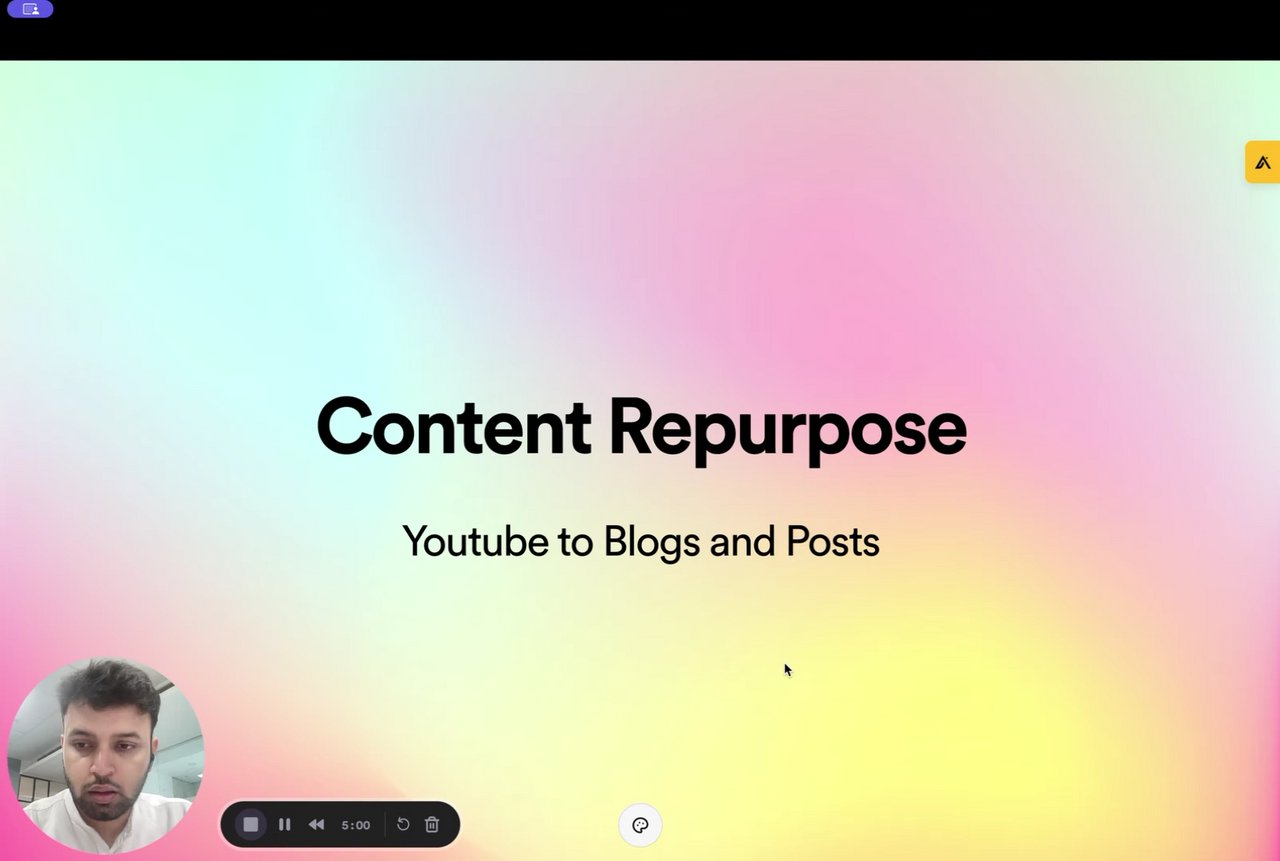Open the color palette theme button

[640, 826]
